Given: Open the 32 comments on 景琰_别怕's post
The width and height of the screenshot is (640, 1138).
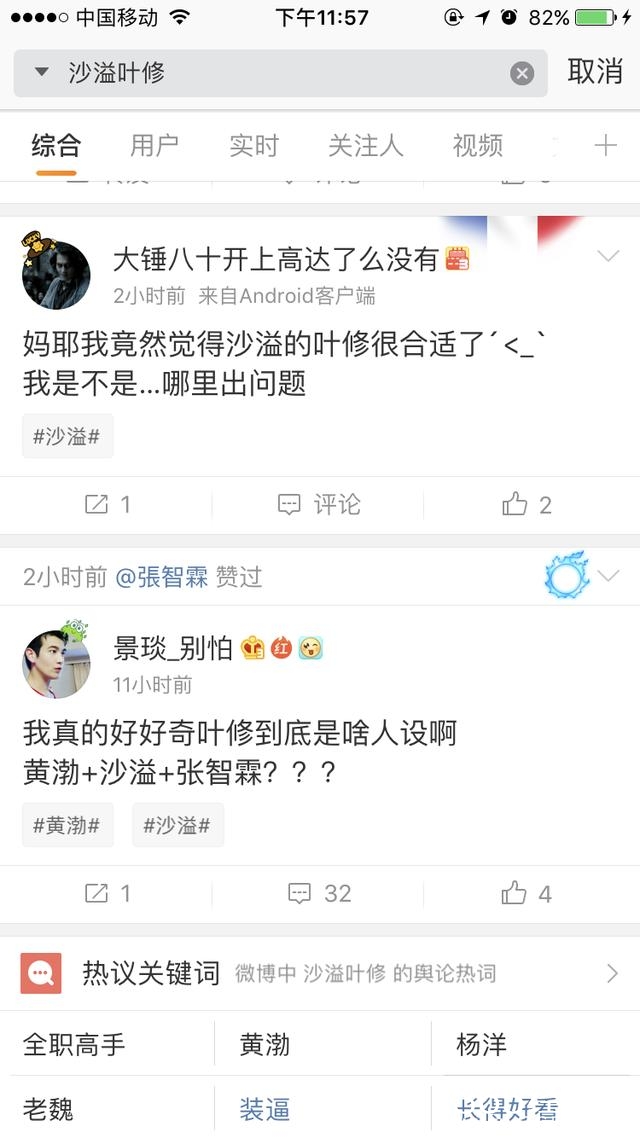Looking at the screenshot, I should coord(319,893).
